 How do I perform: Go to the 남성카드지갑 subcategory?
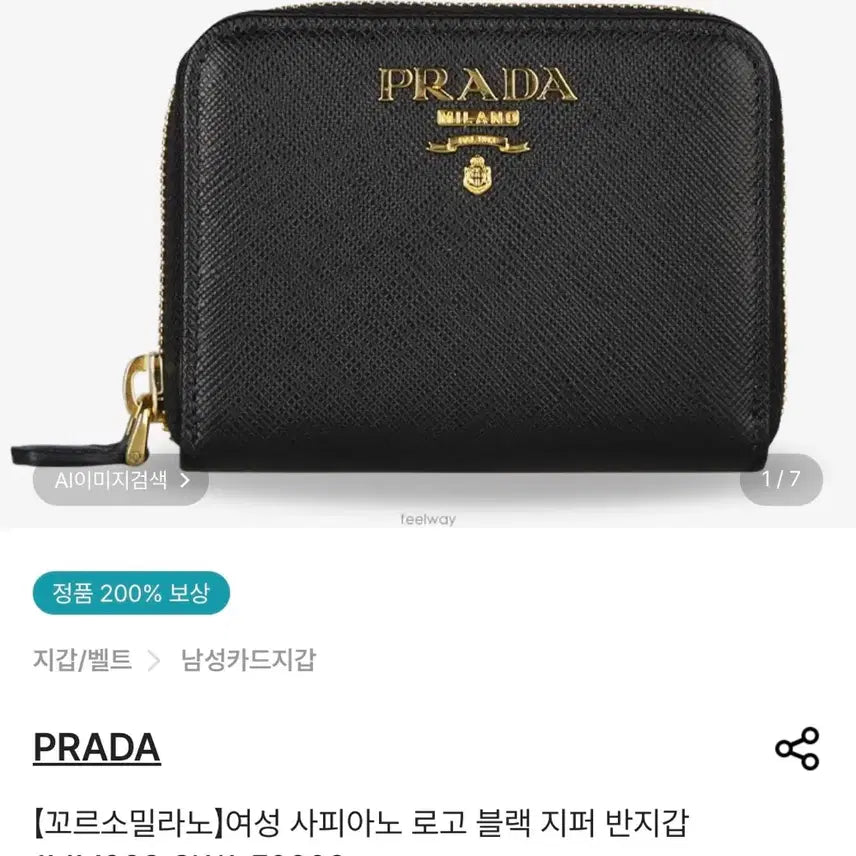248,660
